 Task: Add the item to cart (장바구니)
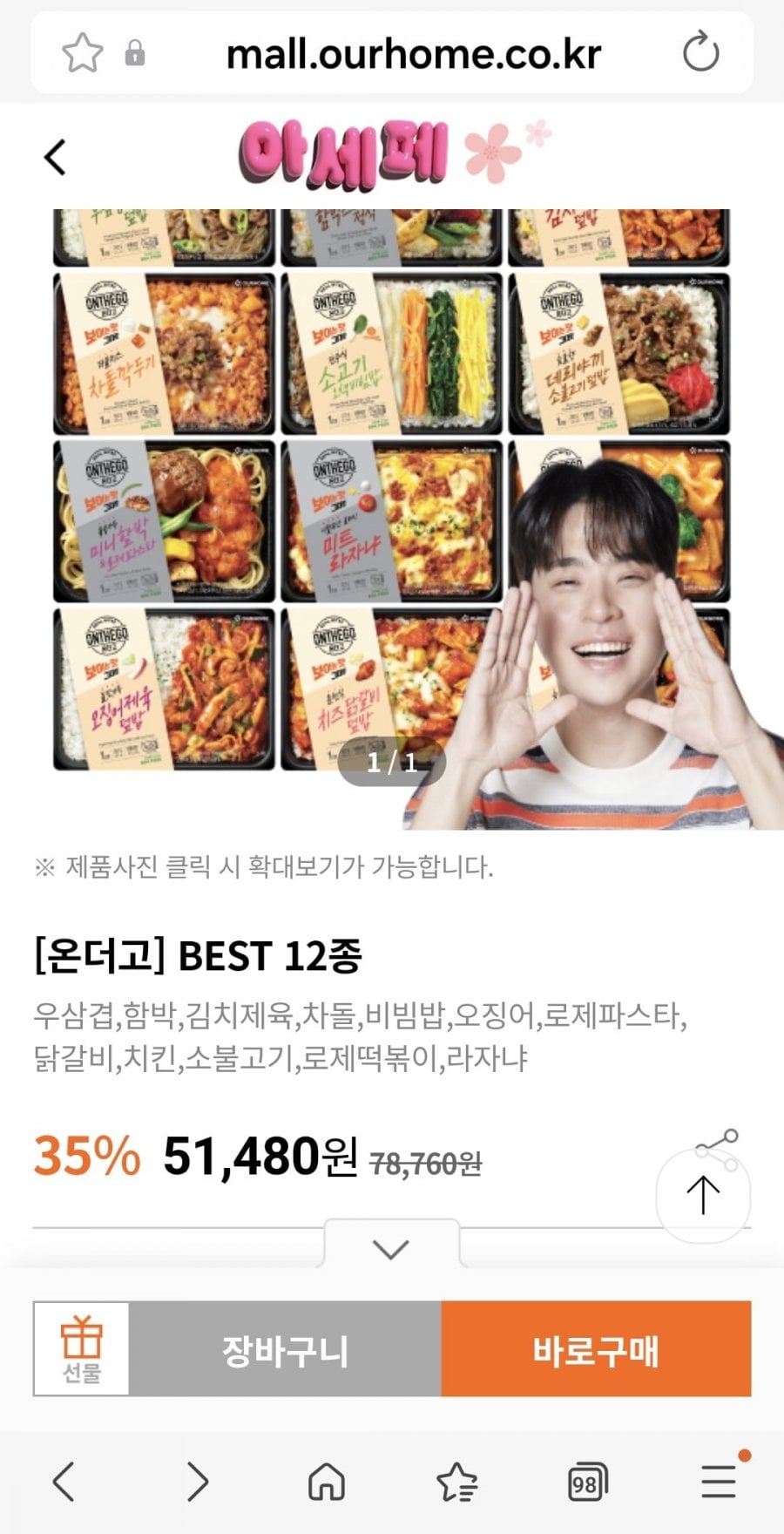(285, 1350)
